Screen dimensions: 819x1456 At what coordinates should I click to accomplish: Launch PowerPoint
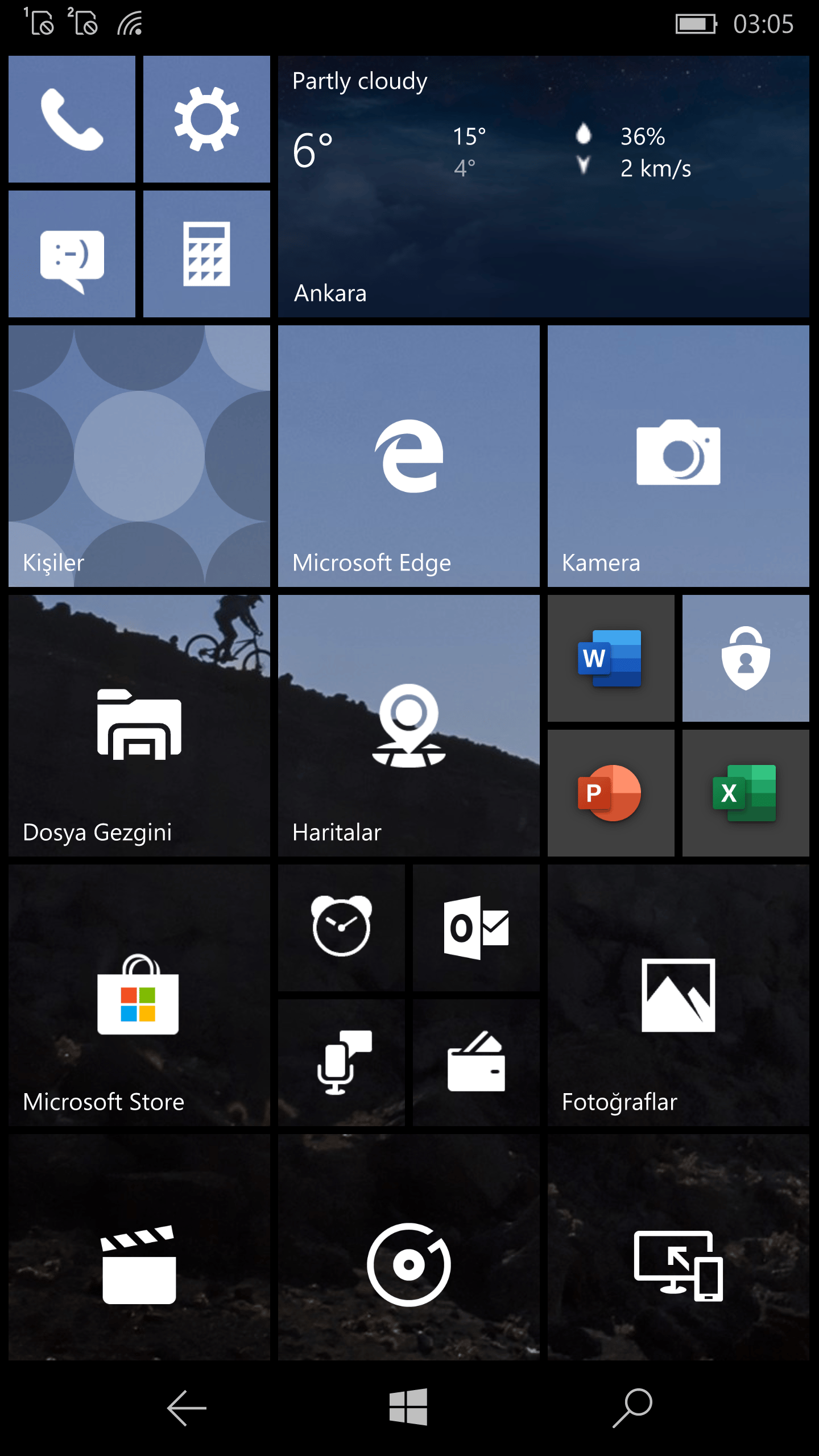[611, 793]
